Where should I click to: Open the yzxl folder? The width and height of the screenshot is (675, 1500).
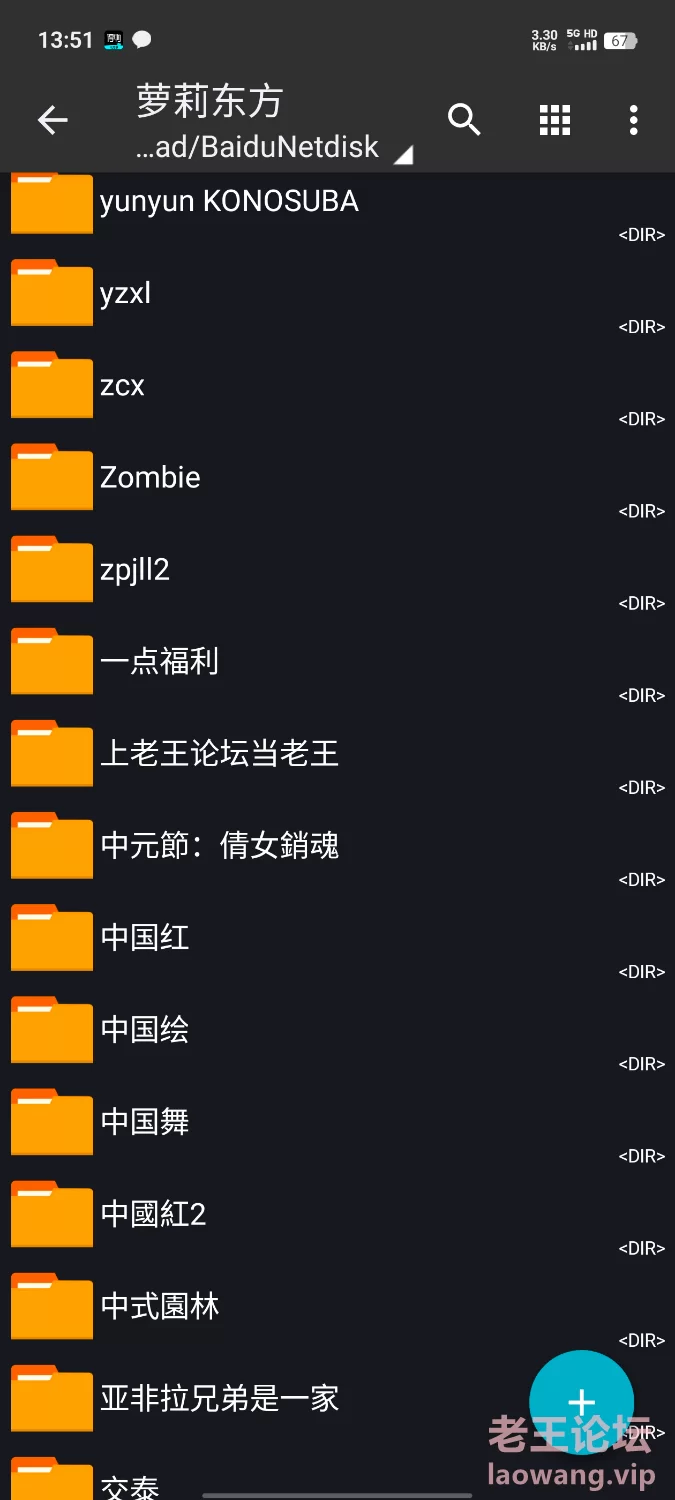click(x=337, y=295)
